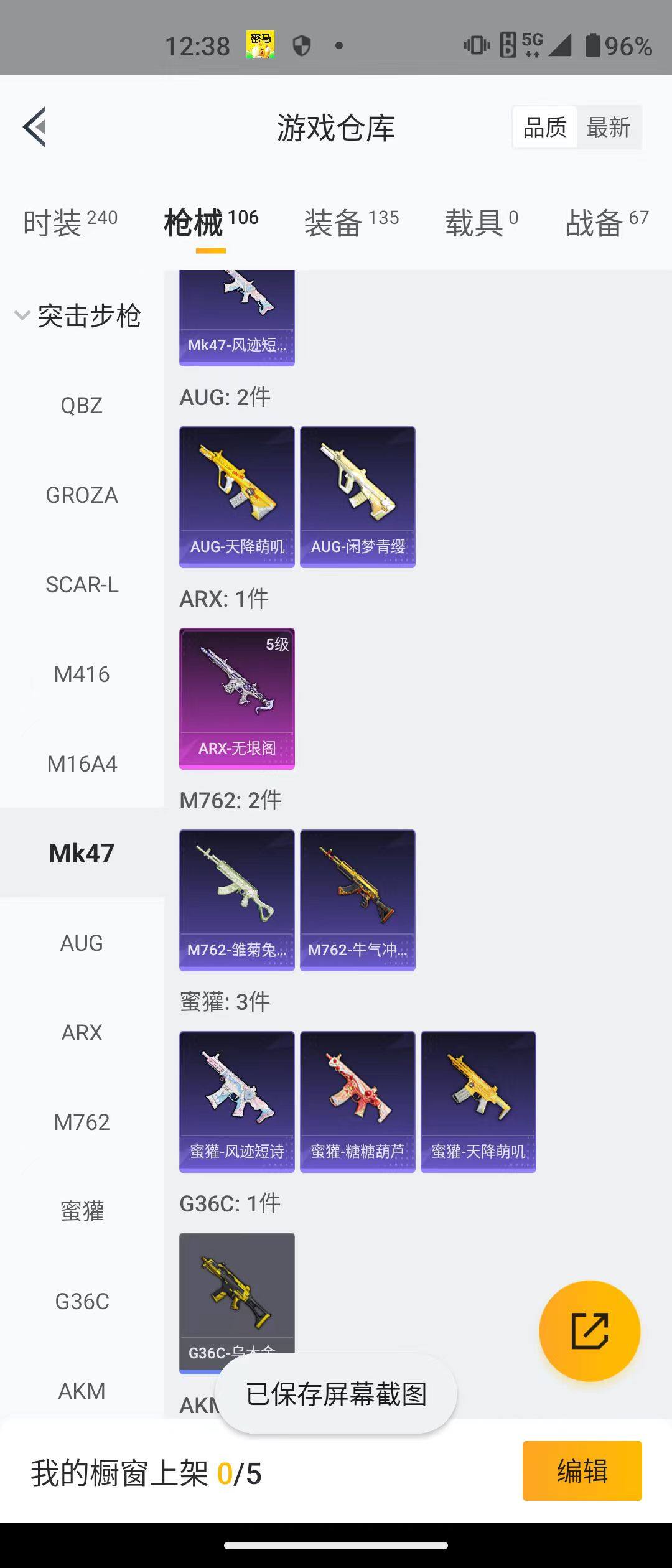View the AUG-闲梦青缨 skin

click(x=358, y=497)
